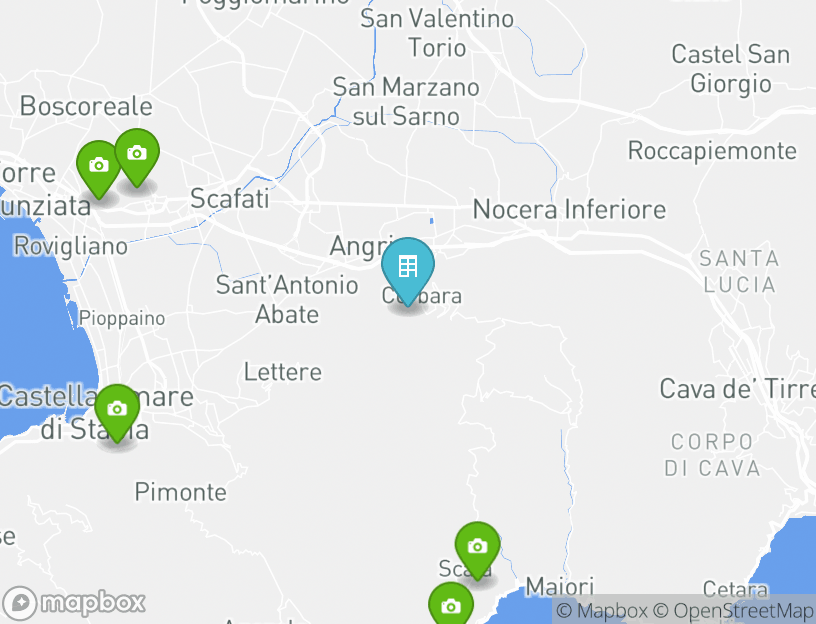Open the camera marker right under Boscoreale

[x=137, y=154]
